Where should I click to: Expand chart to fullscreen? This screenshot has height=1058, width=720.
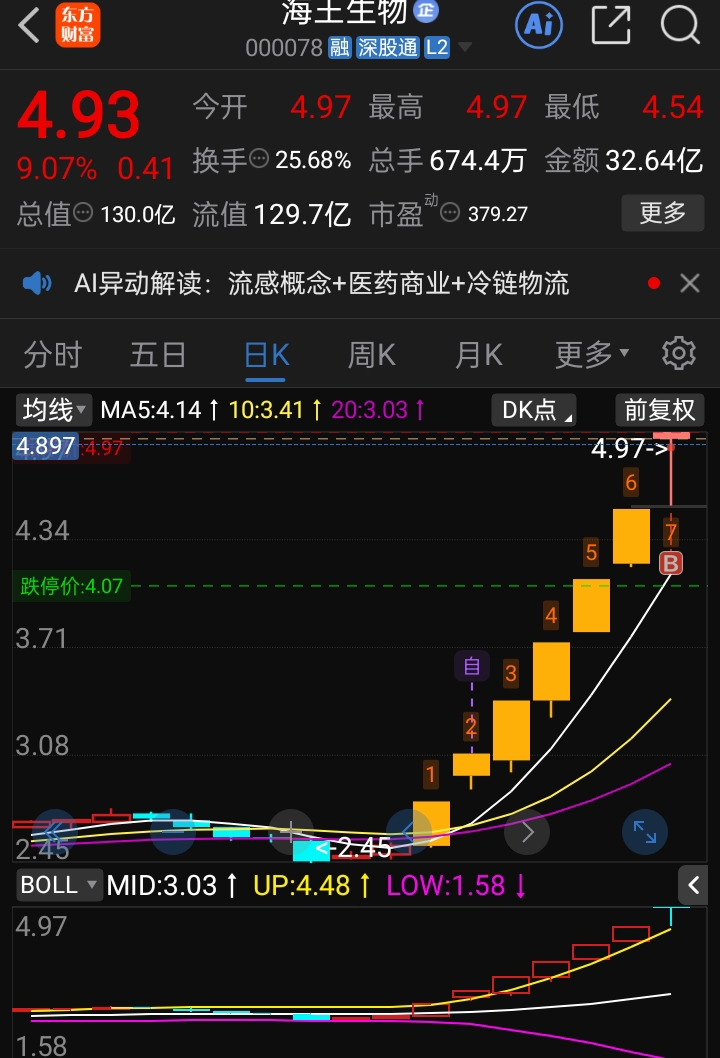tap(645, 832)
